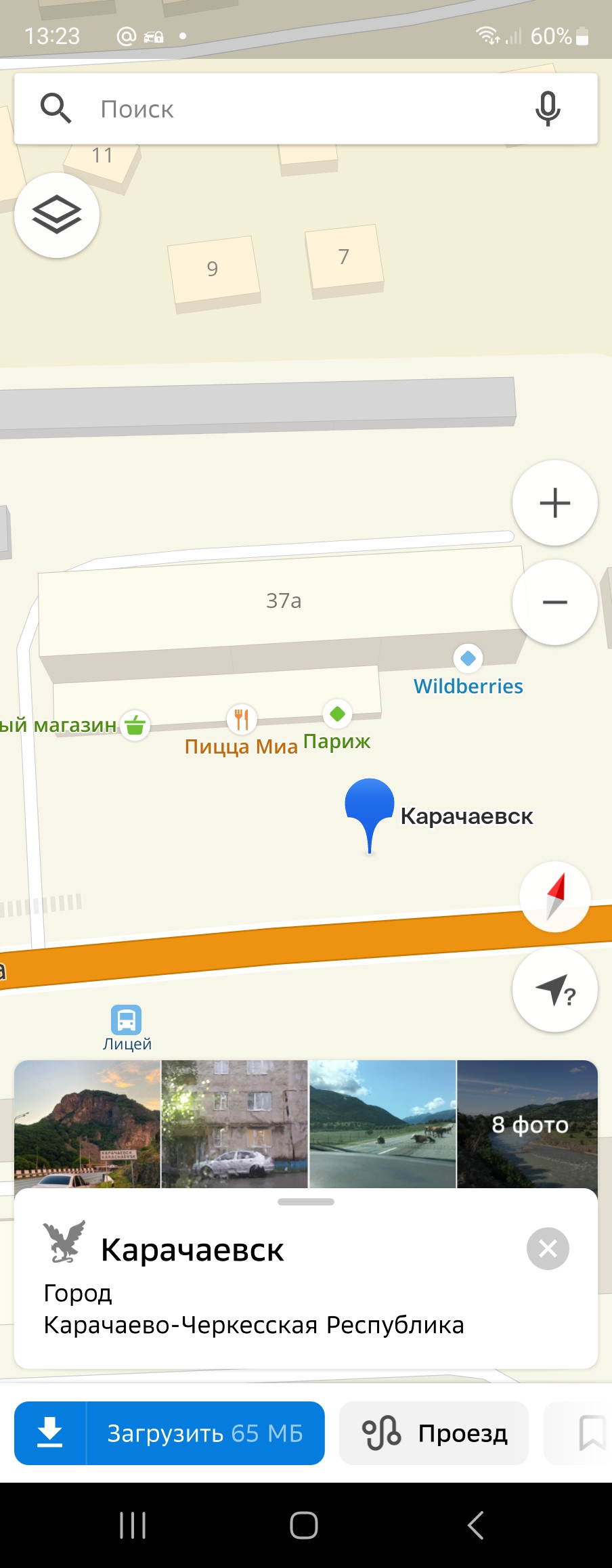The width and height of the screenshot is (612, 1568).
Task: Bookmark Карачаевск
Action: pos(590,1433)
